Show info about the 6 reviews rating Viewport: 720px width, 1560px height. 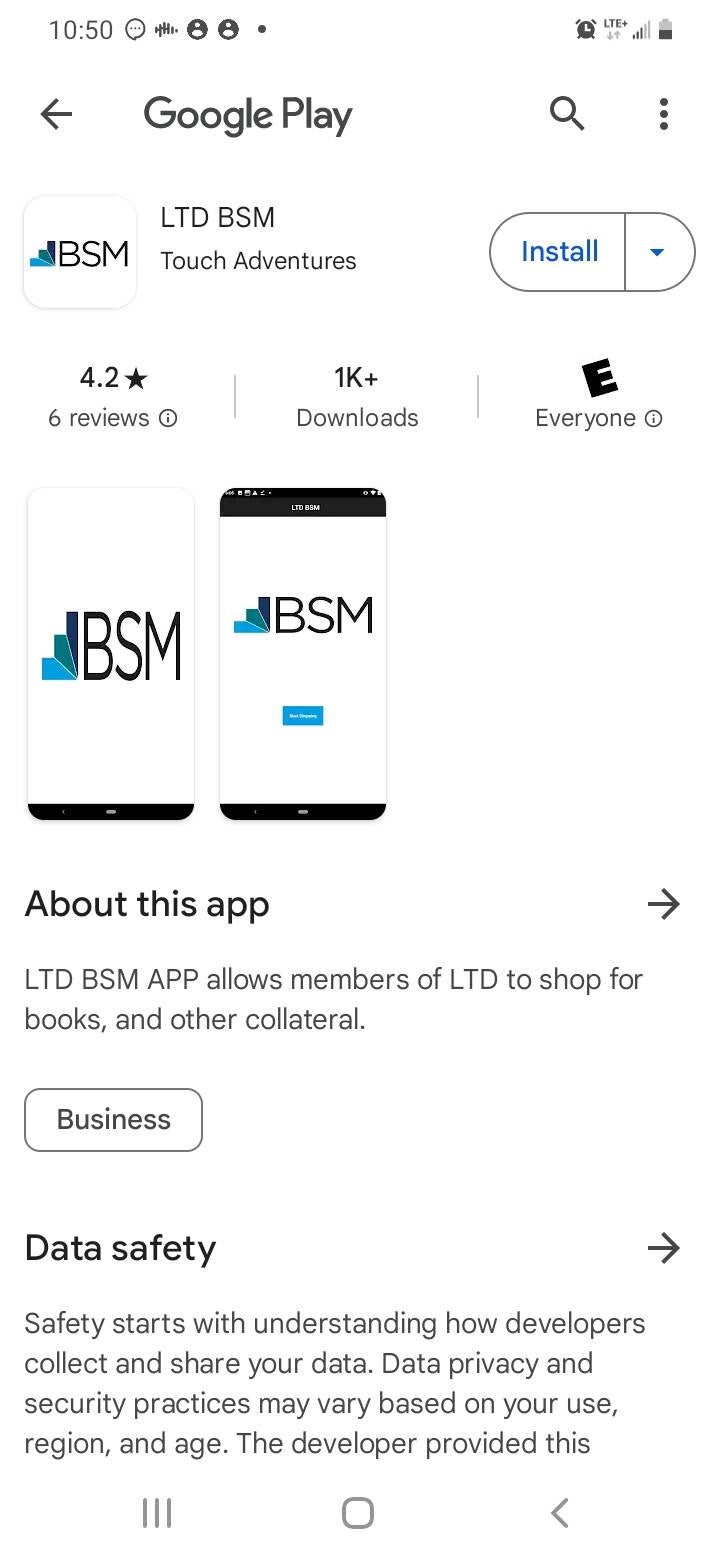[x=168, y=419]
